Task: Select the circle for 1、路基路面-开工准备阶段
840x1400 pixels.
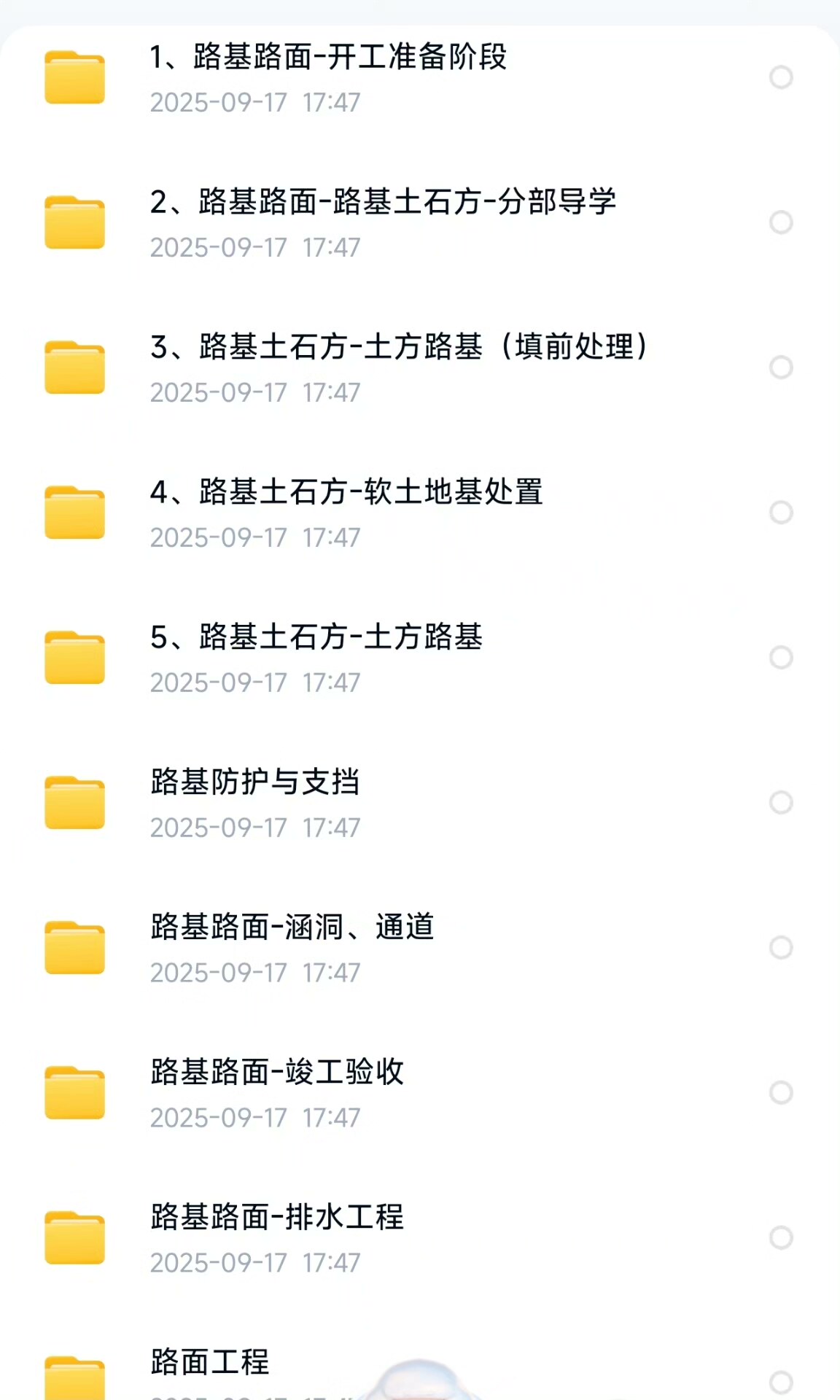Action: coord(781,77)
